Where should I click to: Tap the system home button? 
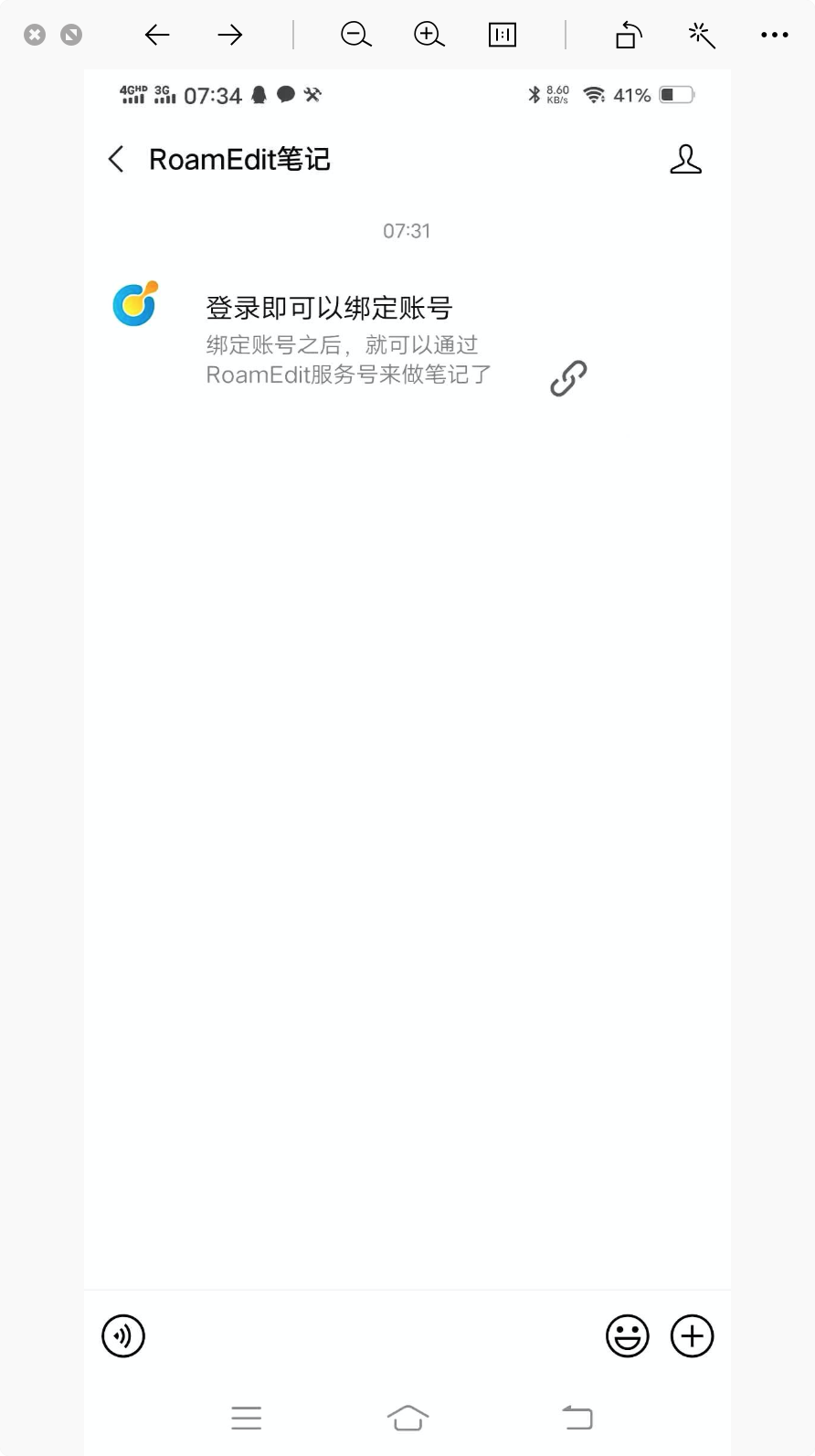click(x=407, y=1418)
